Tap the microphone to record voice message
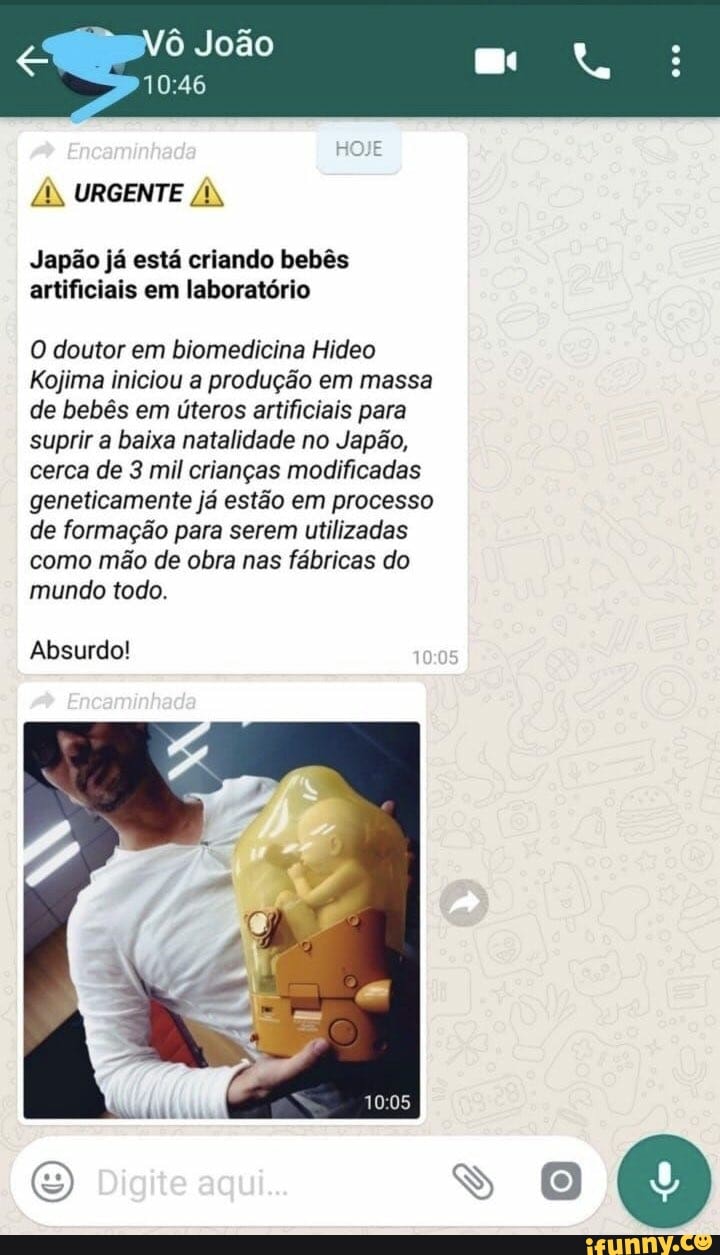The image size is (720, 1255). 664,1182
